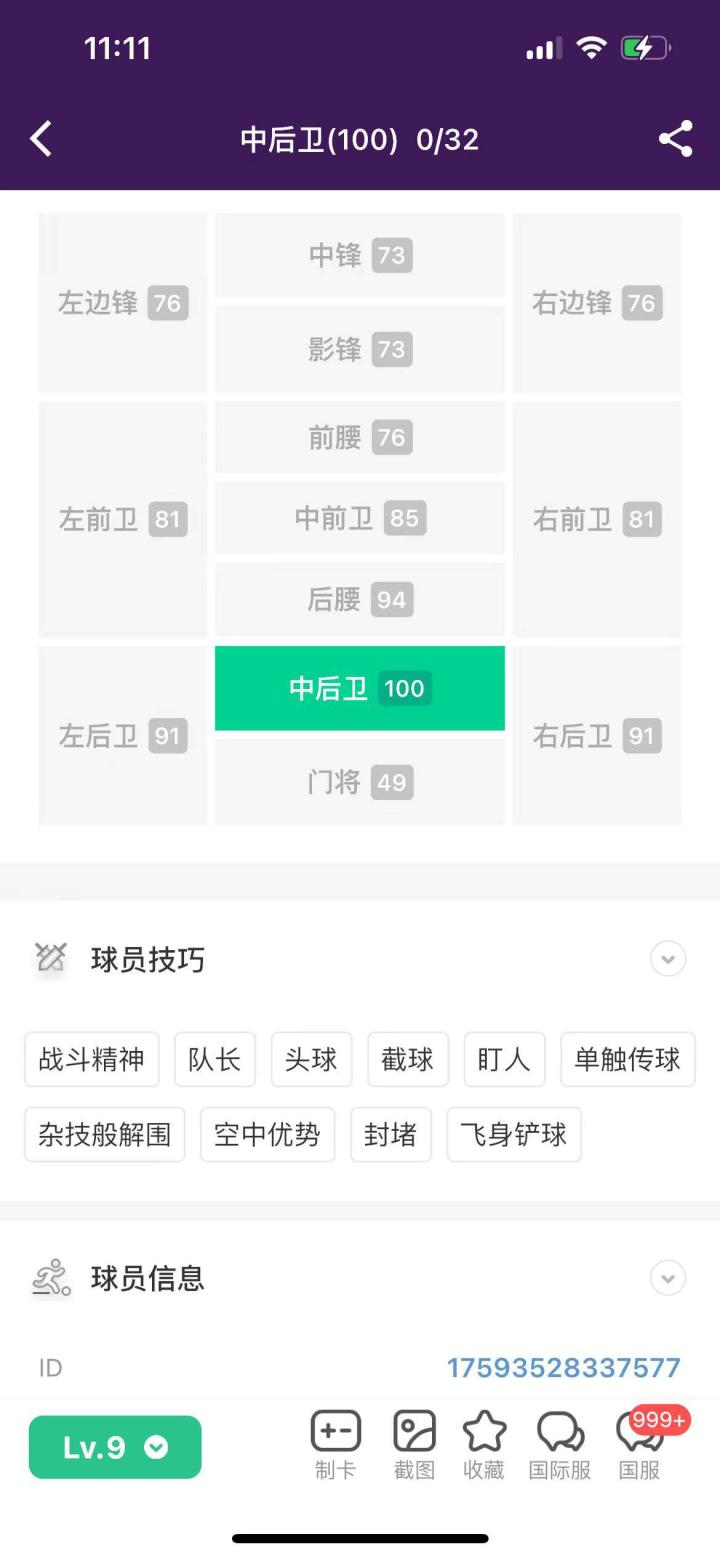Select the 左后卫 91 position tile
The width and height of the screenshot is (720, 1558).
point(123,736)
